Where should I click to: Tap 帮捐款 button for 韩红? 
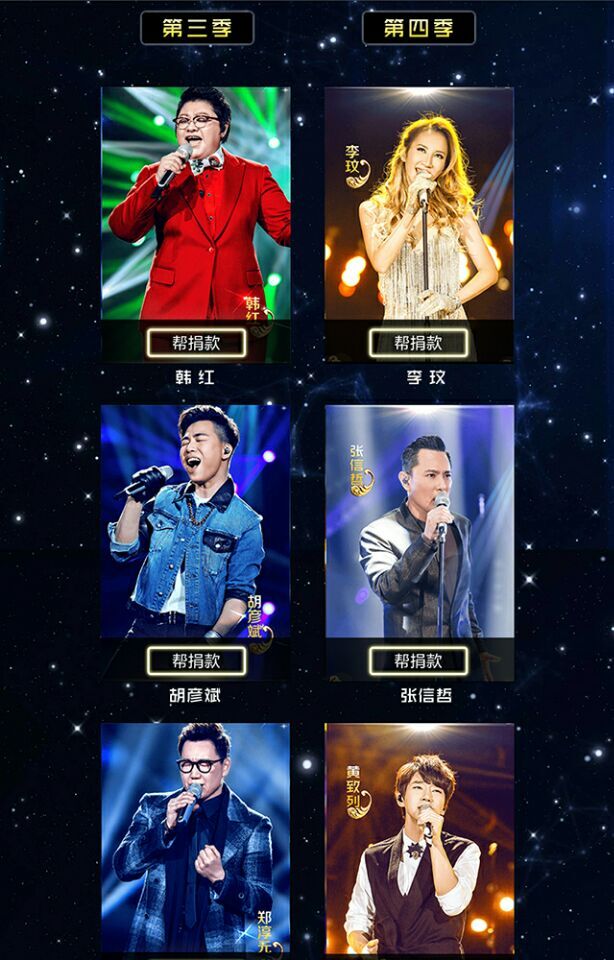pos(195,343)
